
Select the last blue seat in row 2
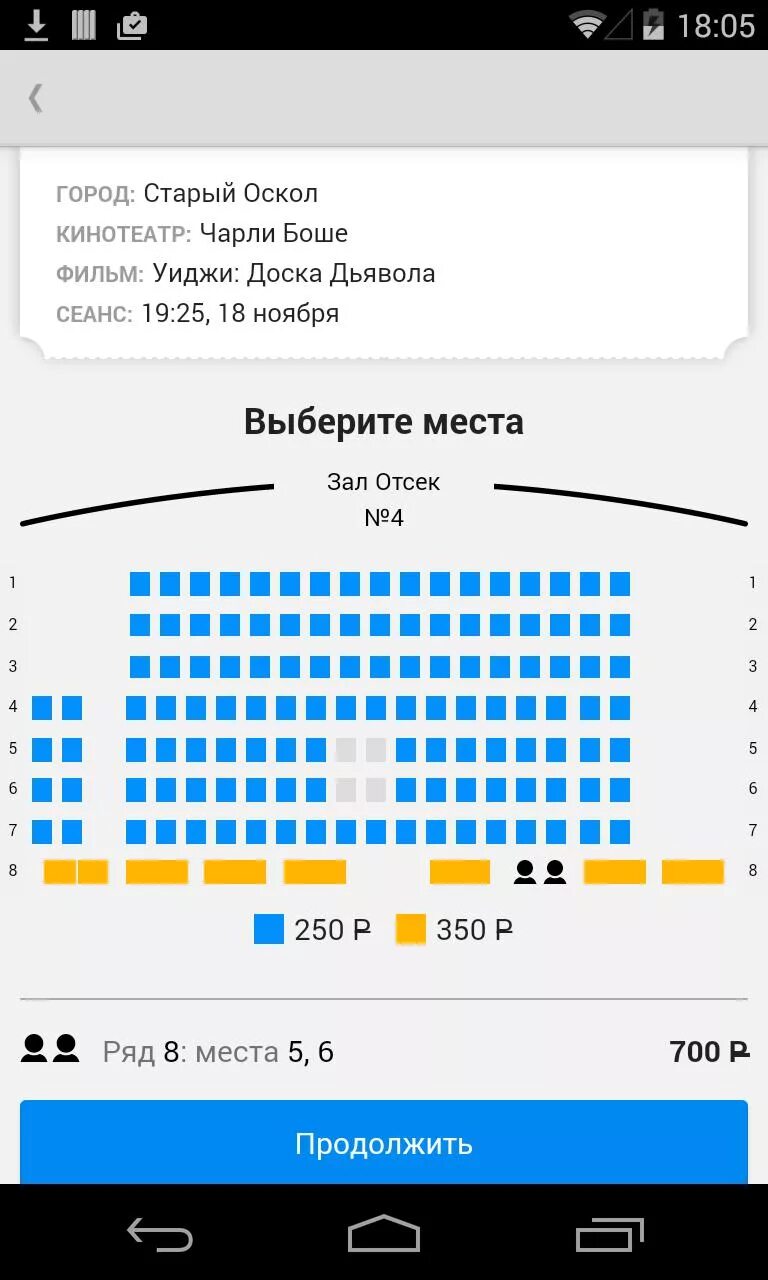620,625
